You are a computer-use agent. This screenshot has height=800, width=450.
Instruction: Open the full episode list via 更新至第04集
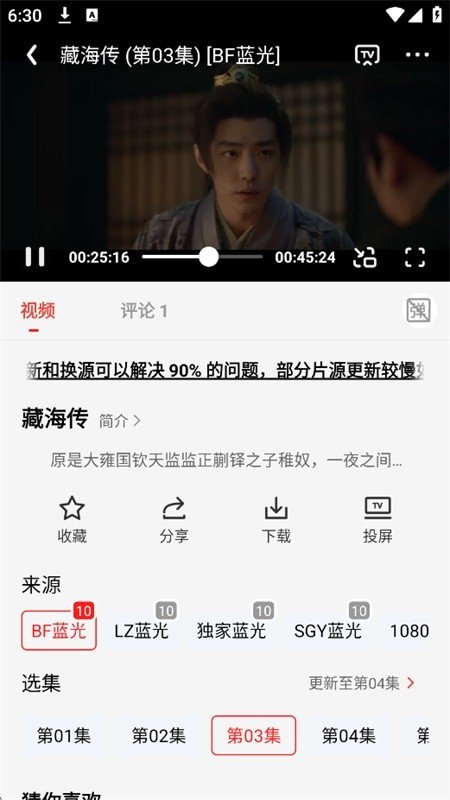point(362,683)
